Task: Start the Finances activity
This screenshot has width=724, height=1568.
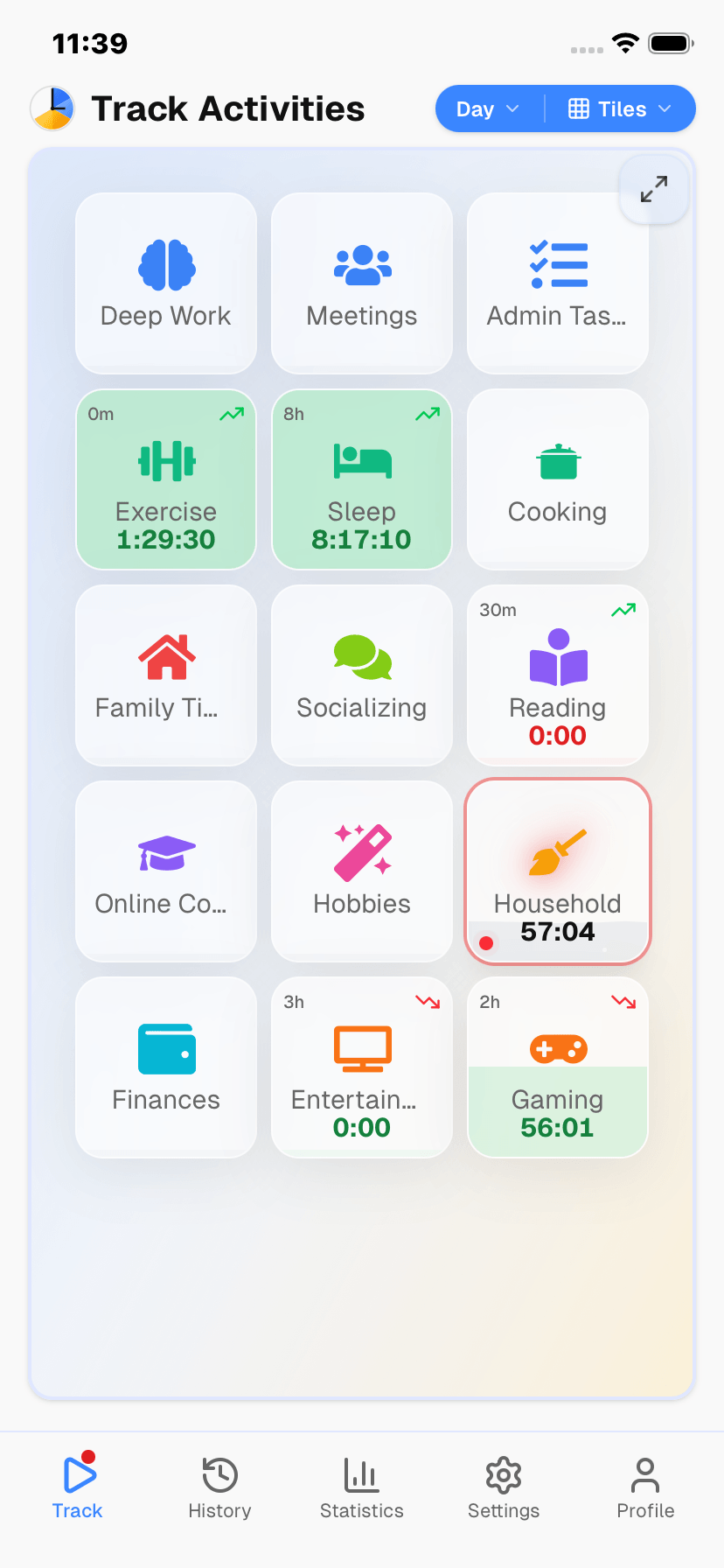Action: 166,1067
